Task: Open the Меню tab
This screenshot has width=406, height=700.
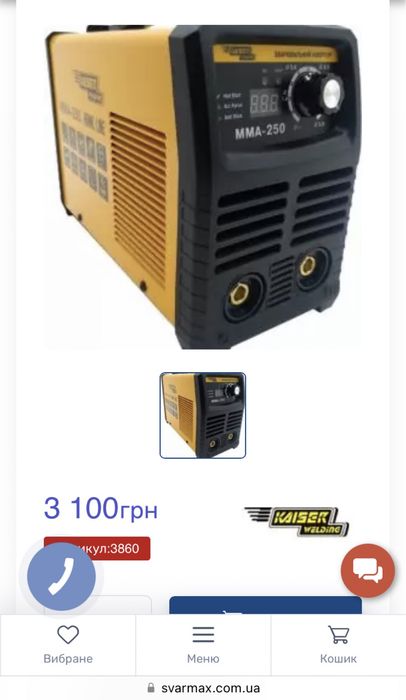Action: (203, 645)
